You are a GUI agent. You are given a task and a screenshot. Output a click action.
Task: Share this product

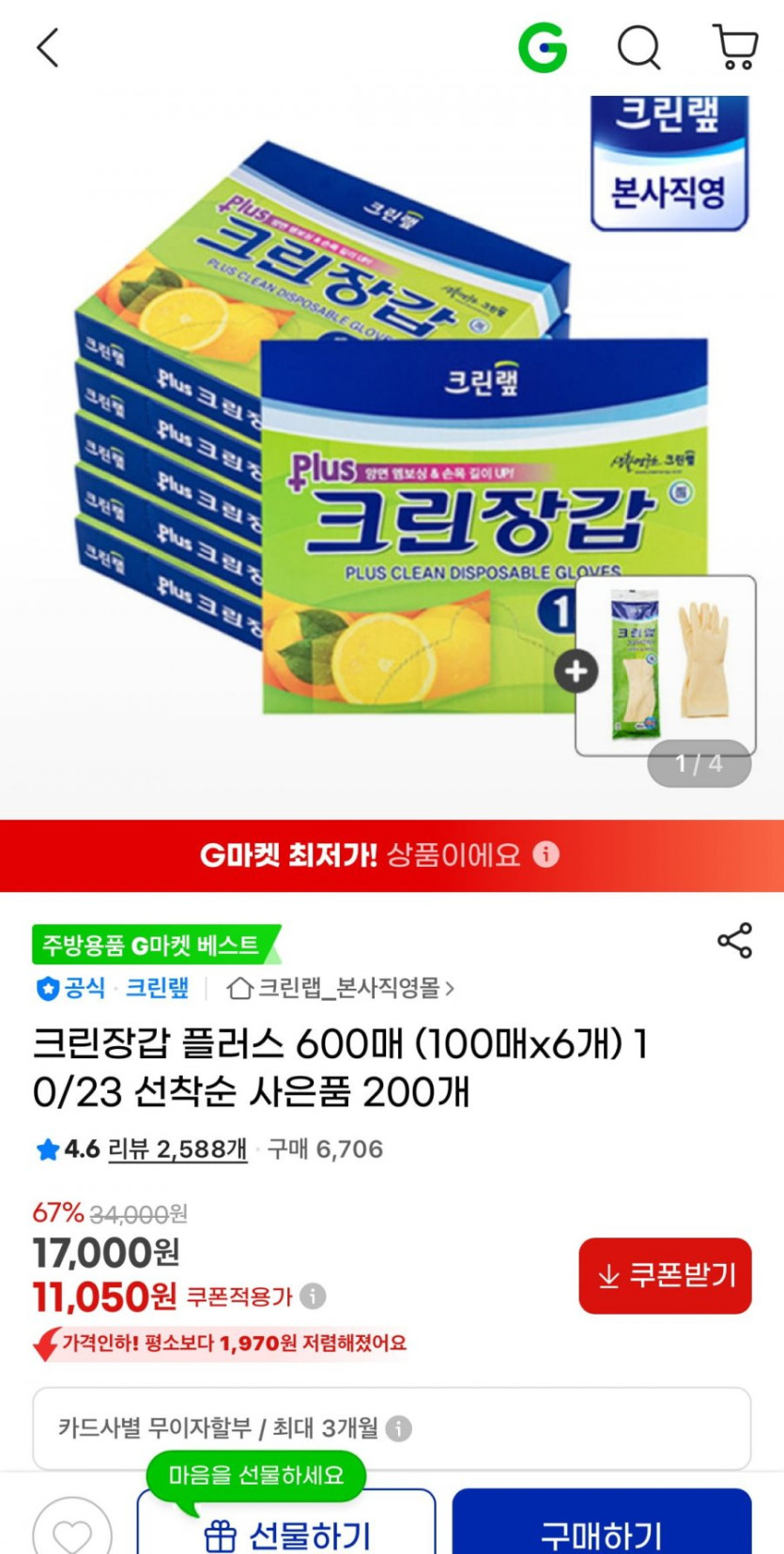734,940
